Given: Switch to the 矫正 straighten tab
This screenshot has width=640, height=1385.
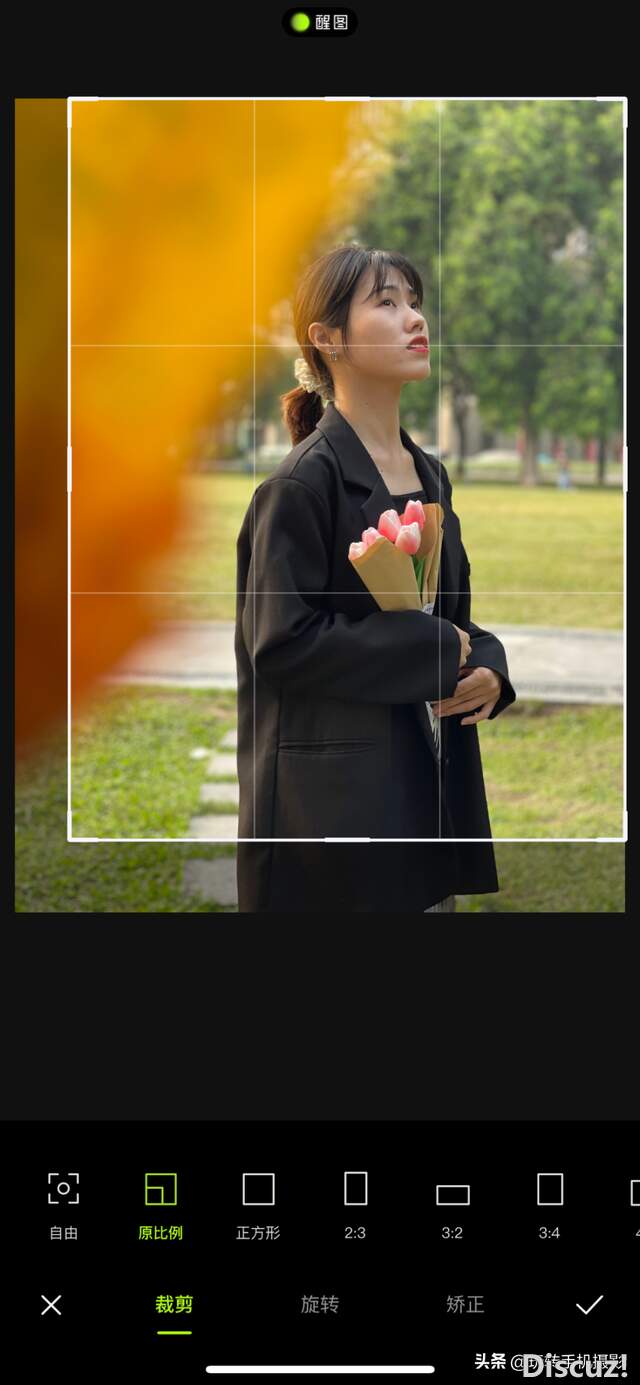Looking at the screenshot, I should 465,1304.
